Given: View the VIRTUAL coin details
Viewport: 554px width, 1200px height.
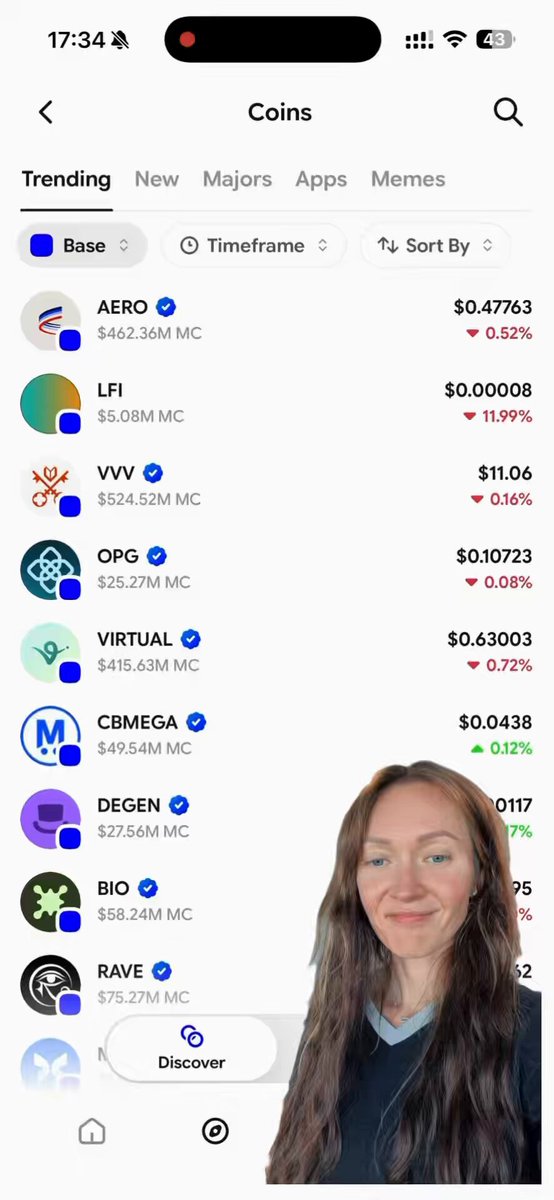Looking at the screenshot, I should [277, 652].
